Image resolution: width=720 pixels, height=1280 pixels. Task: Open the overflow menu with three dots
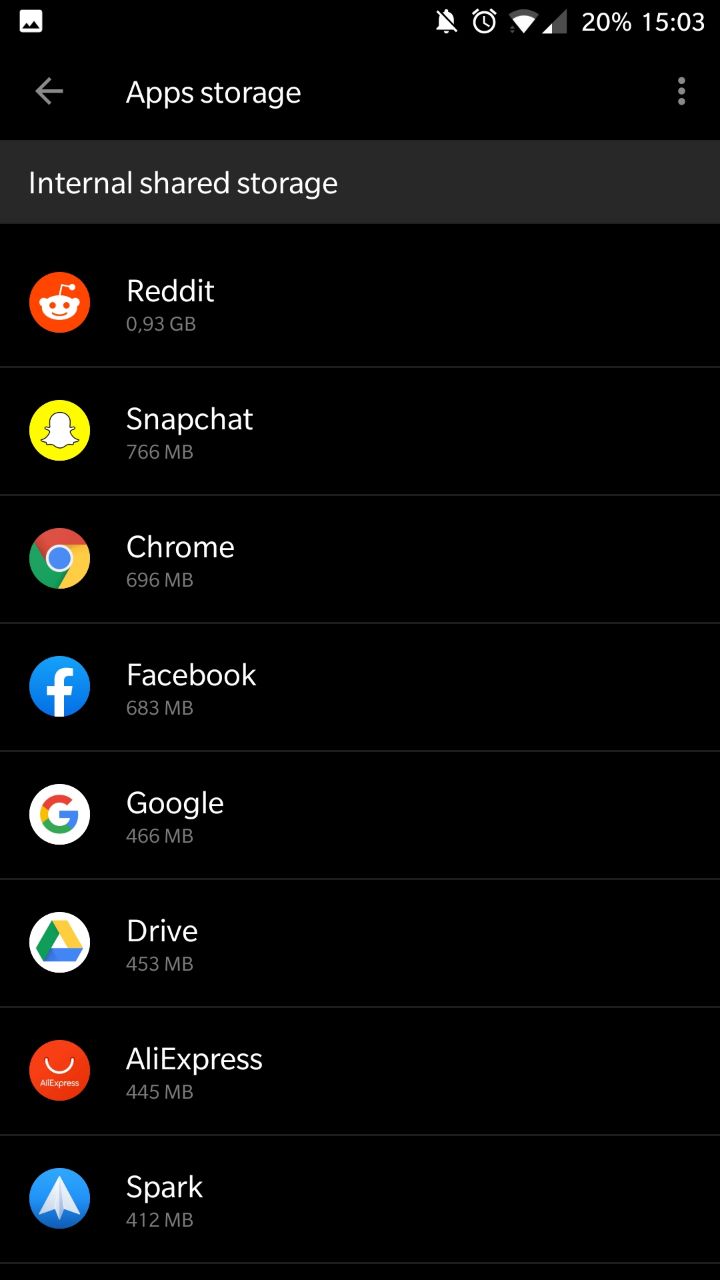tap(681, 91)
